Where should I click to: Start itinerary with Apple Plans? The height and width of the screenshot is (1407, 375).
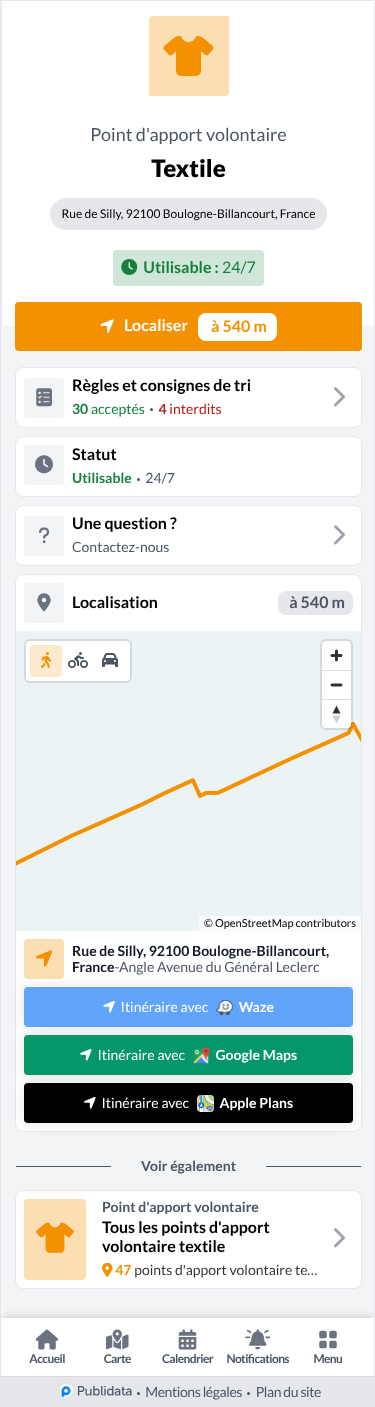[188, 1103]
